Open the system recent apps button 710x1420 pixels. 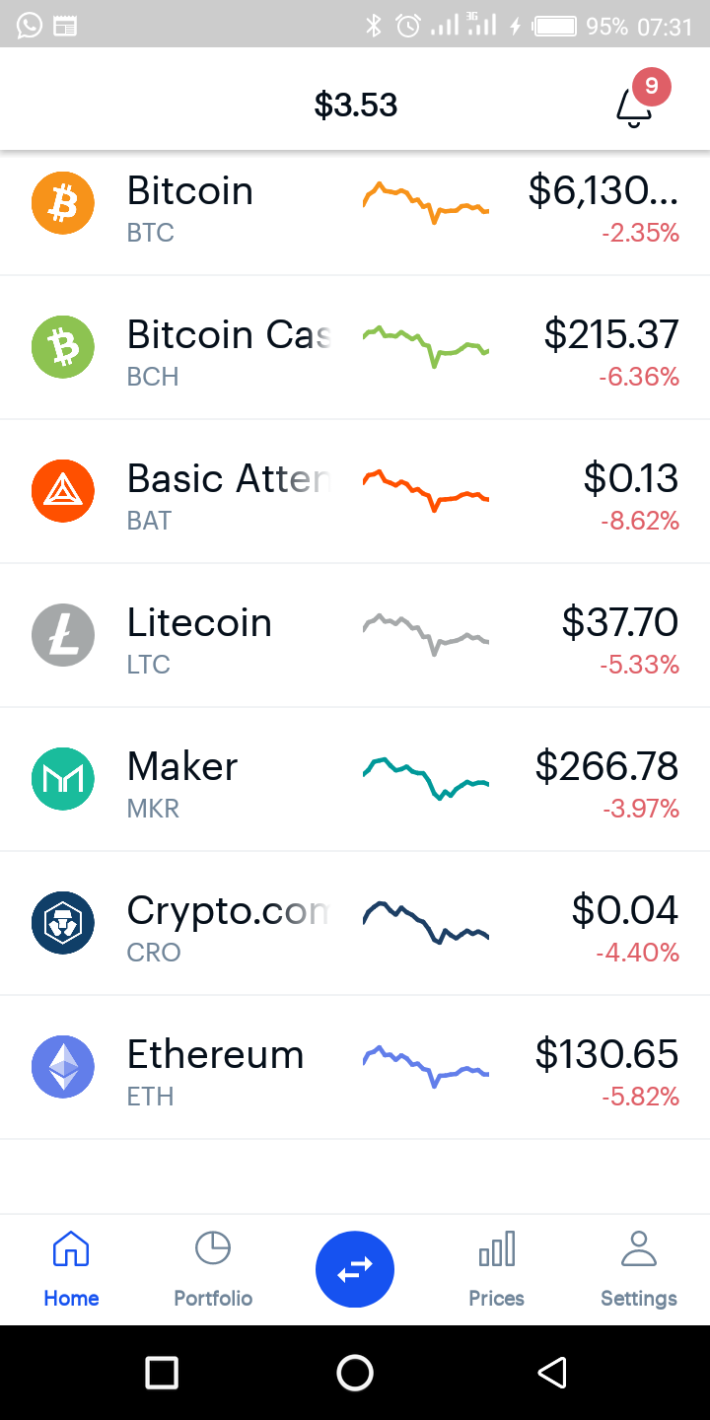pos(161,1372)
